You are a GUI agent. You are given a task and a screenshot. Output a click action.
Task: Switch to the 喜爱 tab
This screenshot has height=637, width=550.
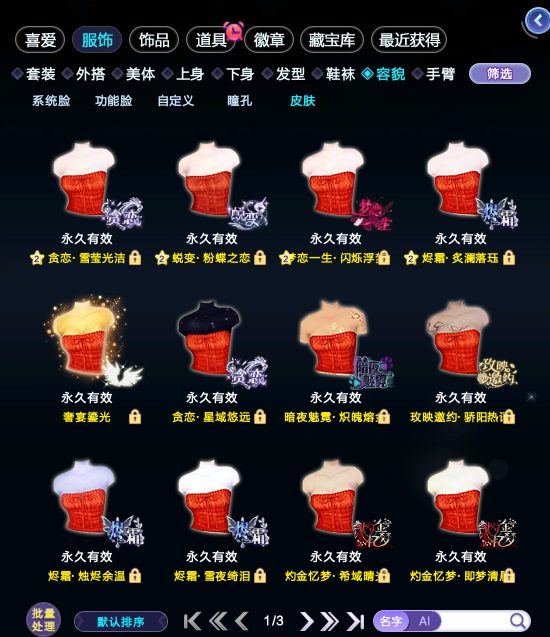coord(40,40)
